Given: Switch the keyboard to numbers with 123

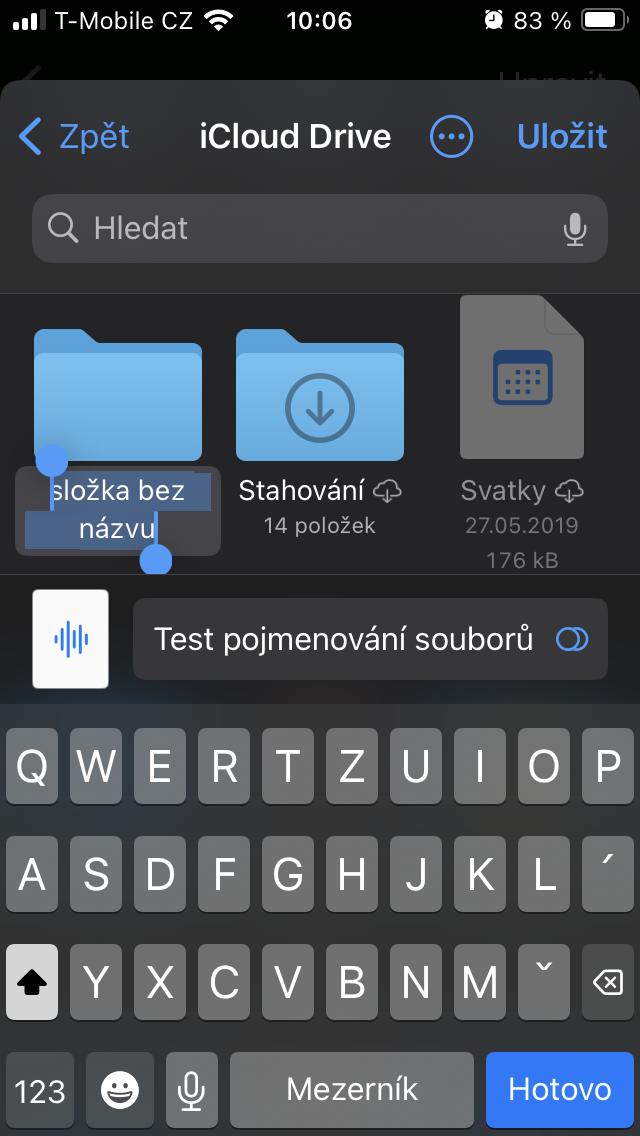Looking at the screenshot, I should point(40,1089).
